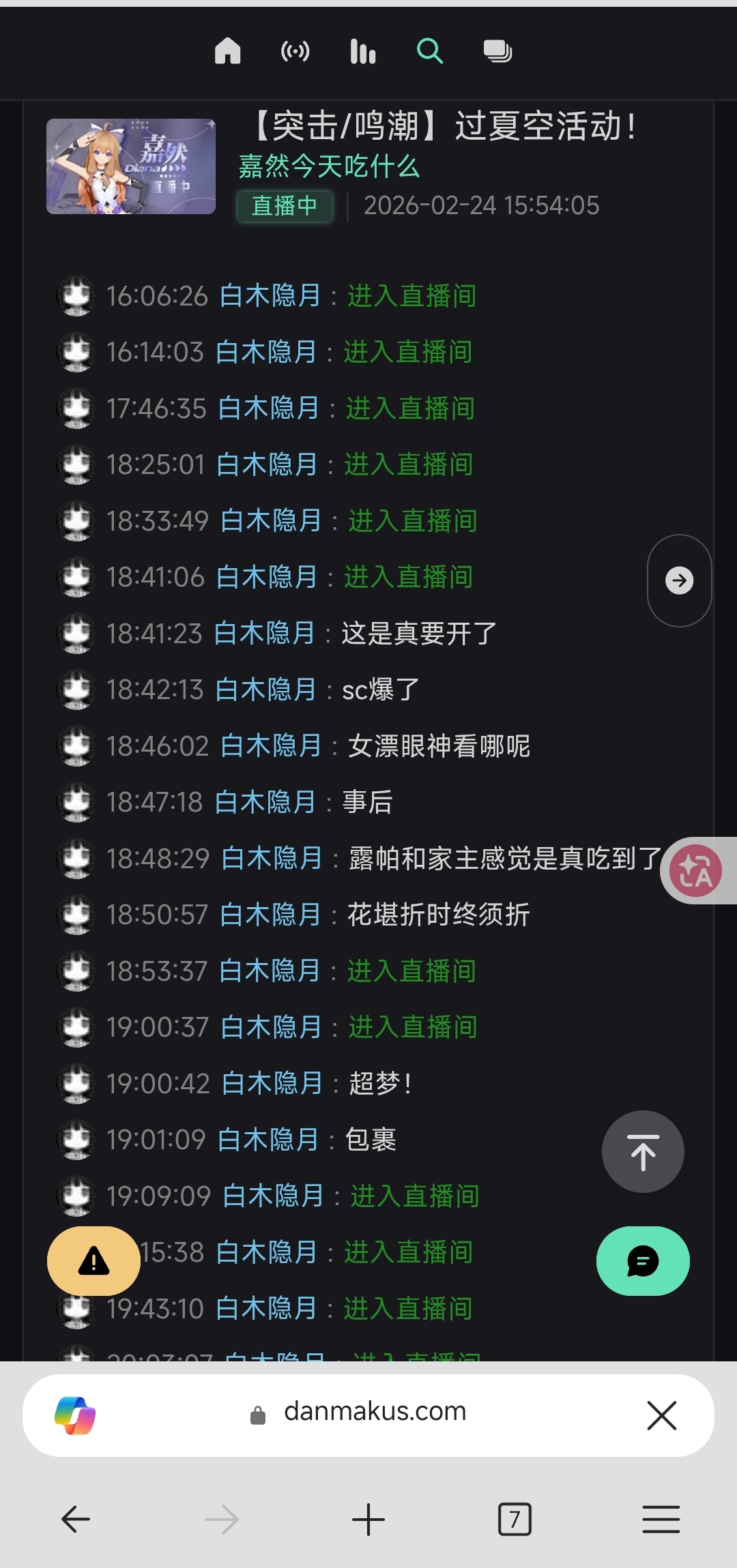Tap the danmakus.com address field
Screen dimensions: 737x1568
coord(375,1411)
